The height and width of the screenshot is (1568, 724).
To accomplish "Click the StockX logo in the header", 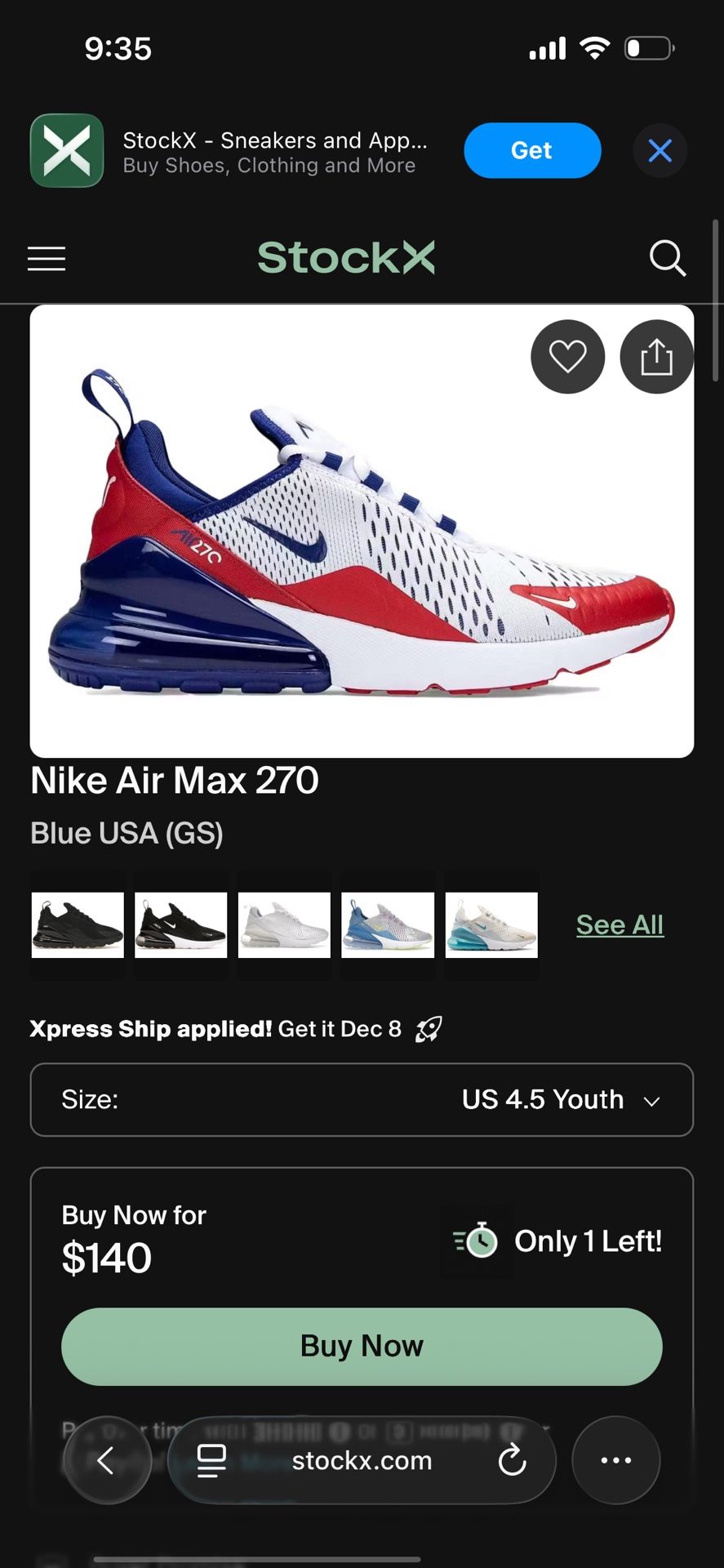I will click(346, 258).
